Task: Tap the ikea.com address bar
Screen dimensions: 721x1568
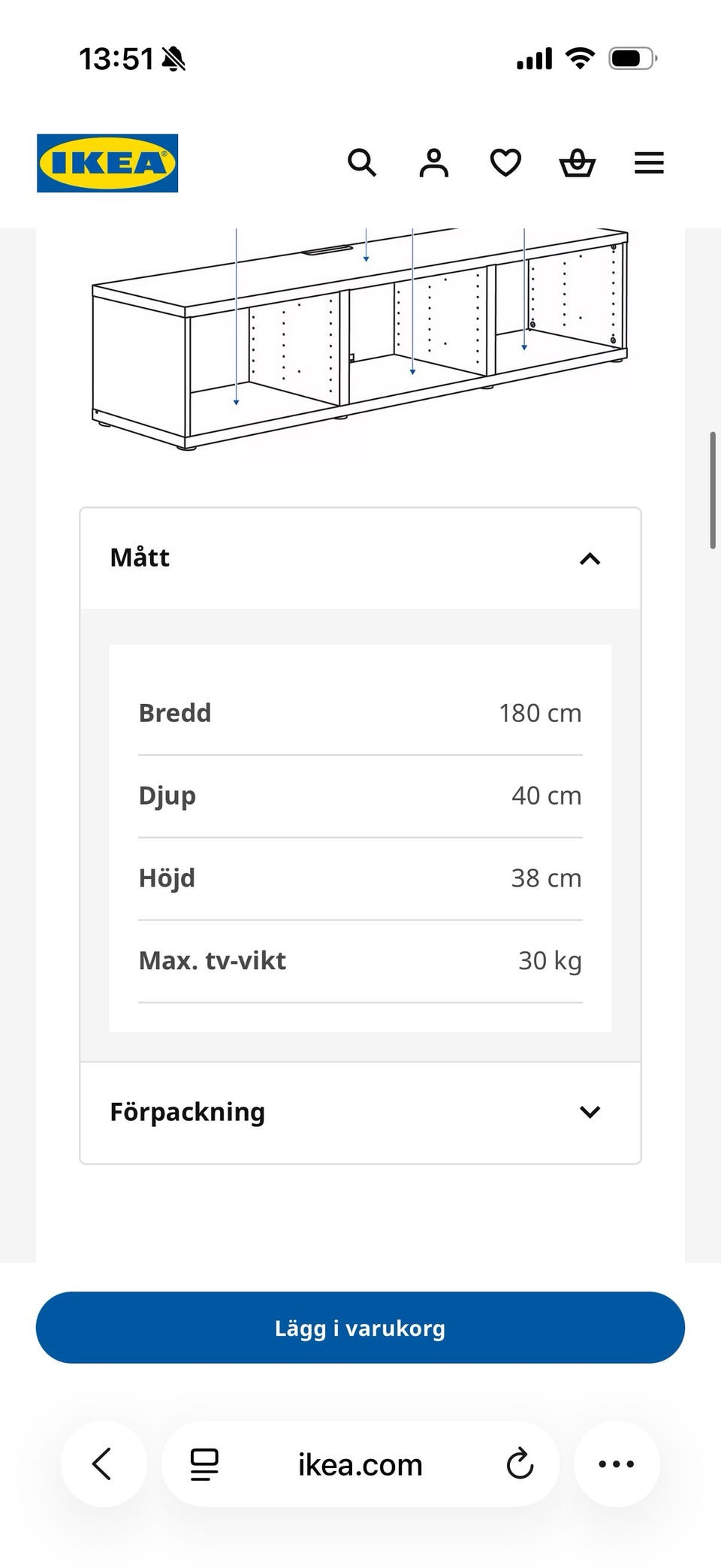Action: 360,1464
